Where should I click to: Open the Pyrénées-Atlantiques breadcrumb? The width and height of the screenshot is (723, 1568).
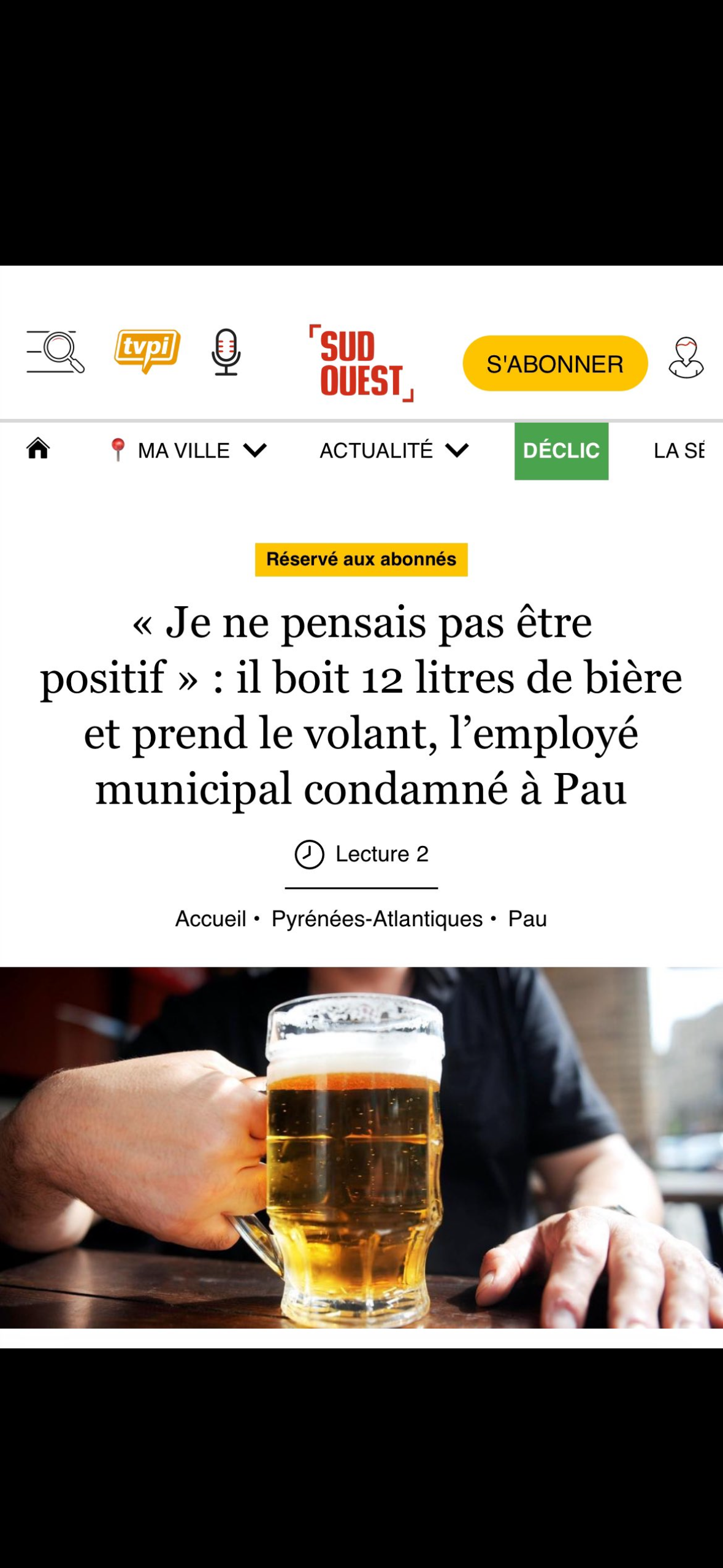[x=377, y=919]
